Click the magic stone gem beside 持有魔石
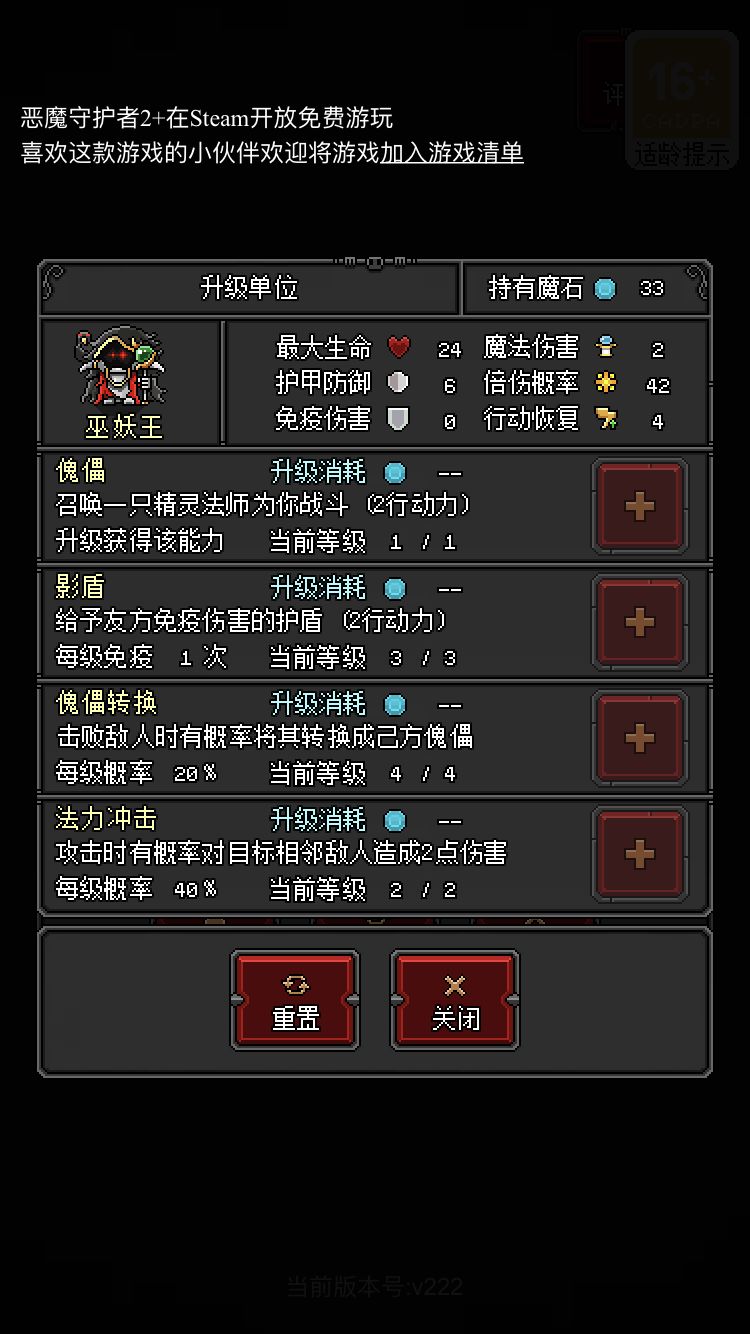 click(x=604, y=288)
